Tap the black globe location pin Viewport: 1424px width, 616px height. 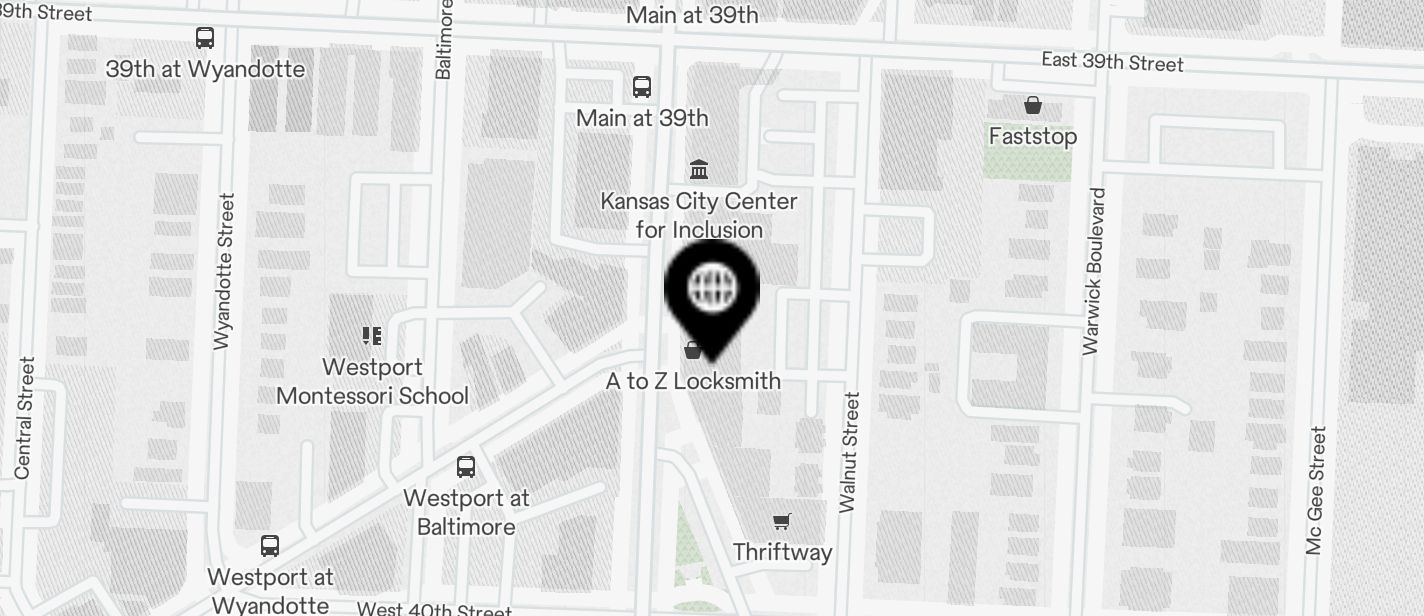pyautogui.click(x=712, y=290)
